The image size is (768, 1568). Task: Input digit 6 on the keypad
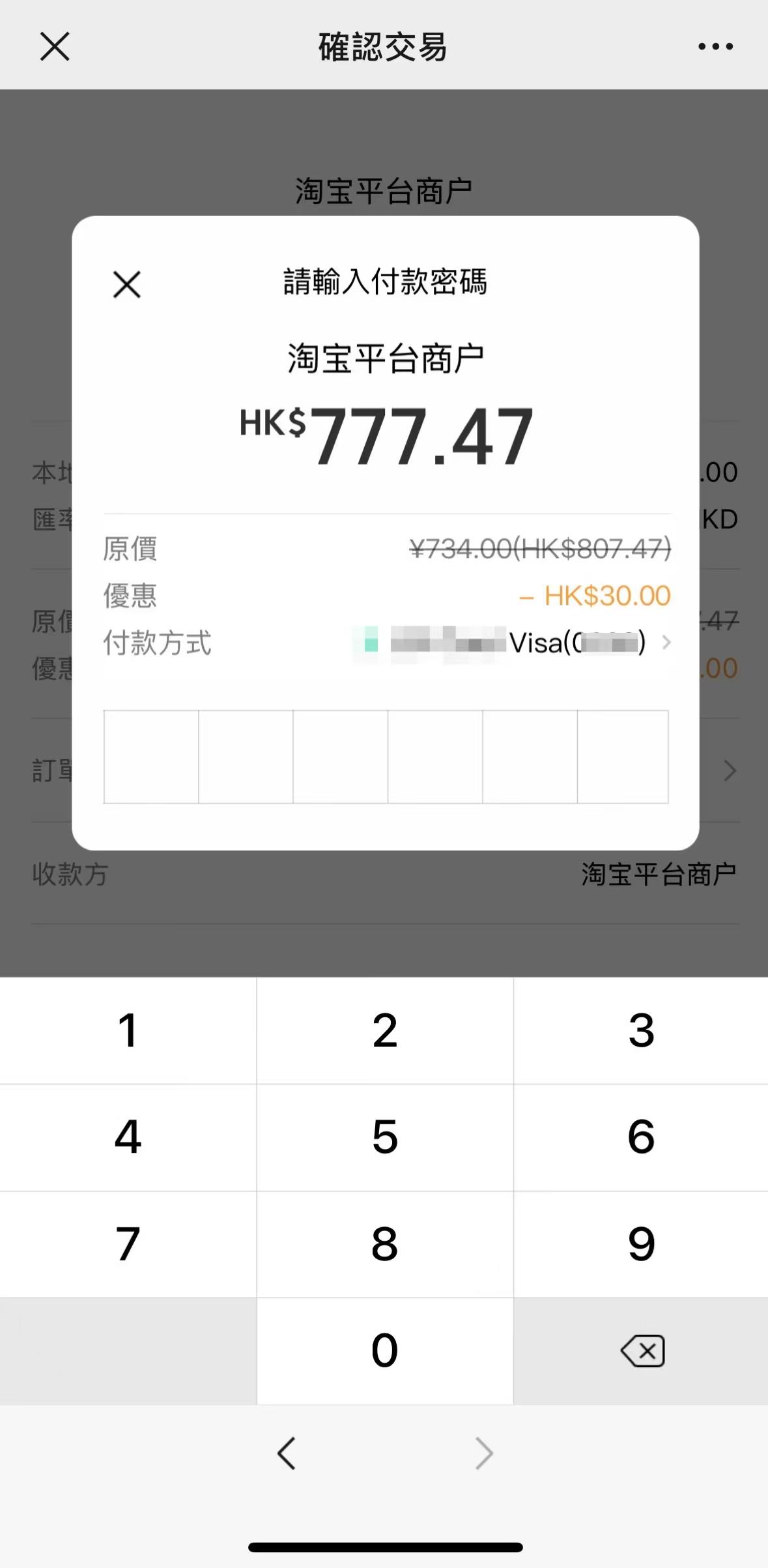641,1137
